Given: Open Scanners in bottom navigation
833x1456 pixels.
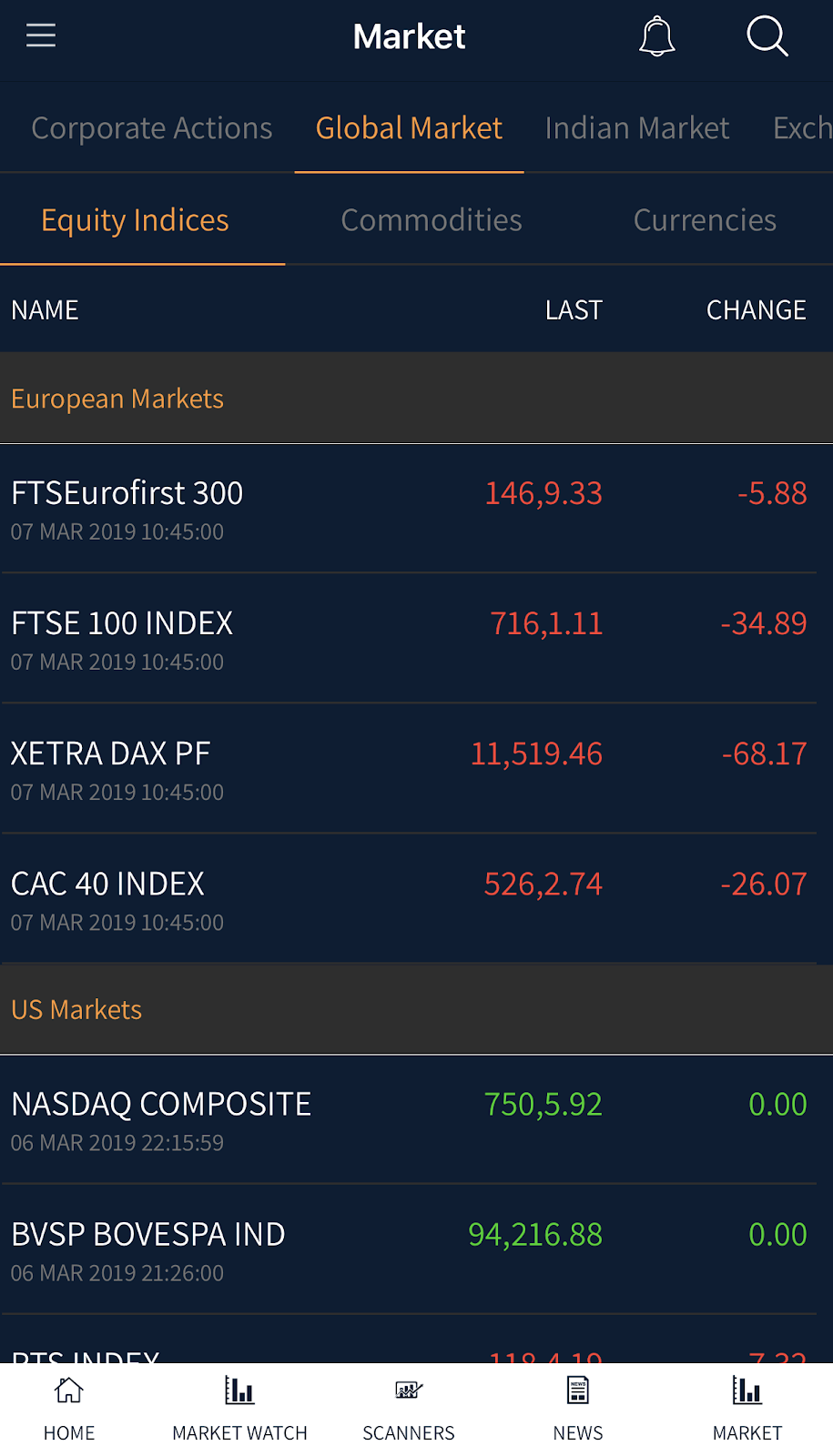Looking at the screenshot, I should (x=409, y=1409).
